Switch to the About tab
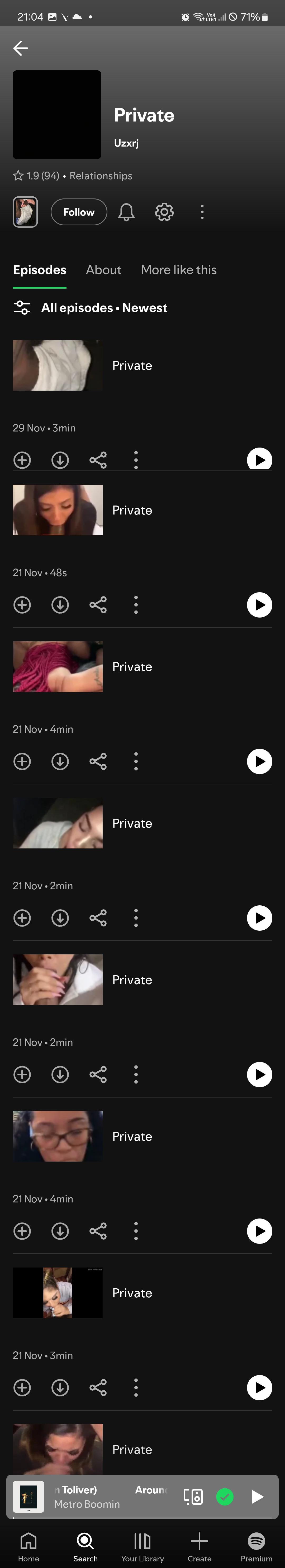 pyautogui.click(x=103, y=270)
